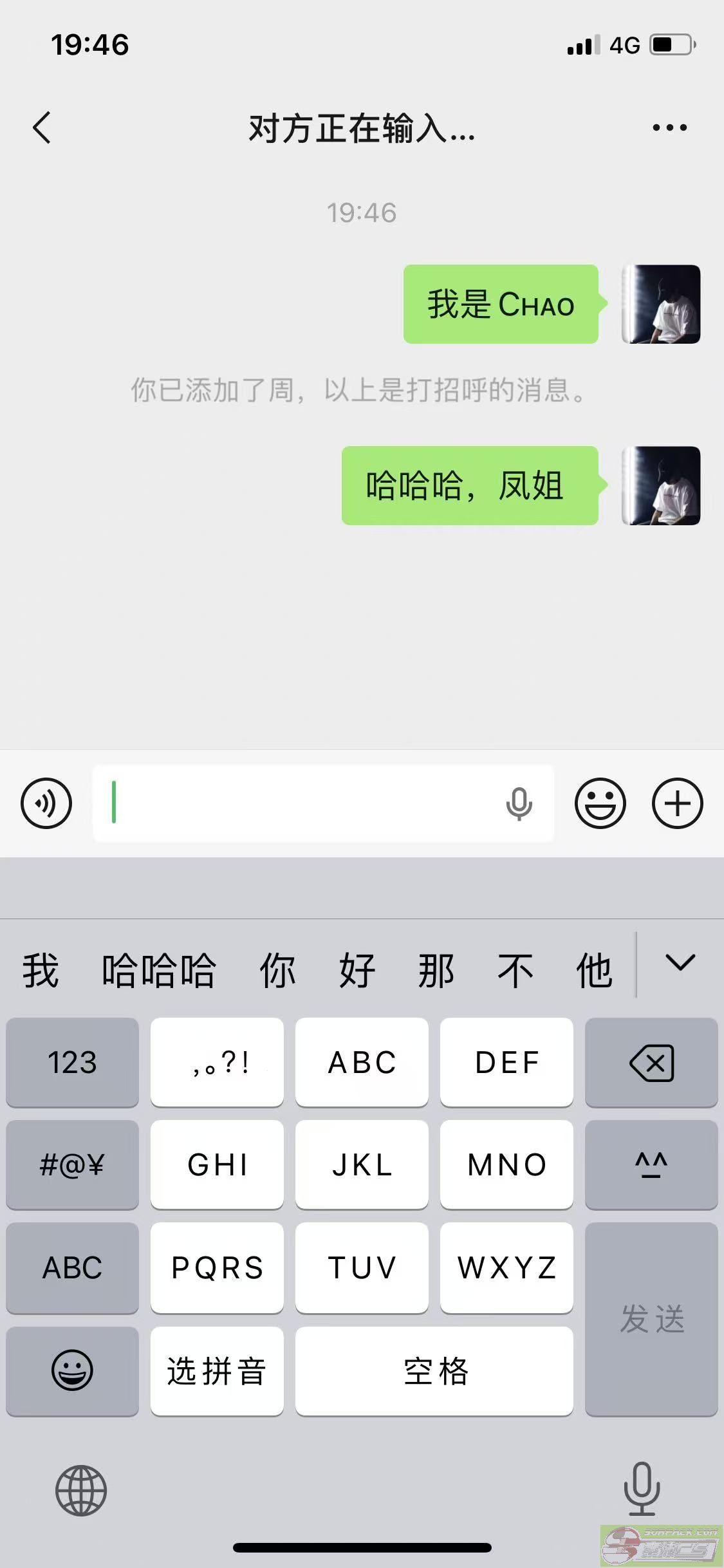Open the avatar beside the 哈哈哈，凤姐 message
The height and width of the screenshot is (1568, 724).
[x=661, y=485]
